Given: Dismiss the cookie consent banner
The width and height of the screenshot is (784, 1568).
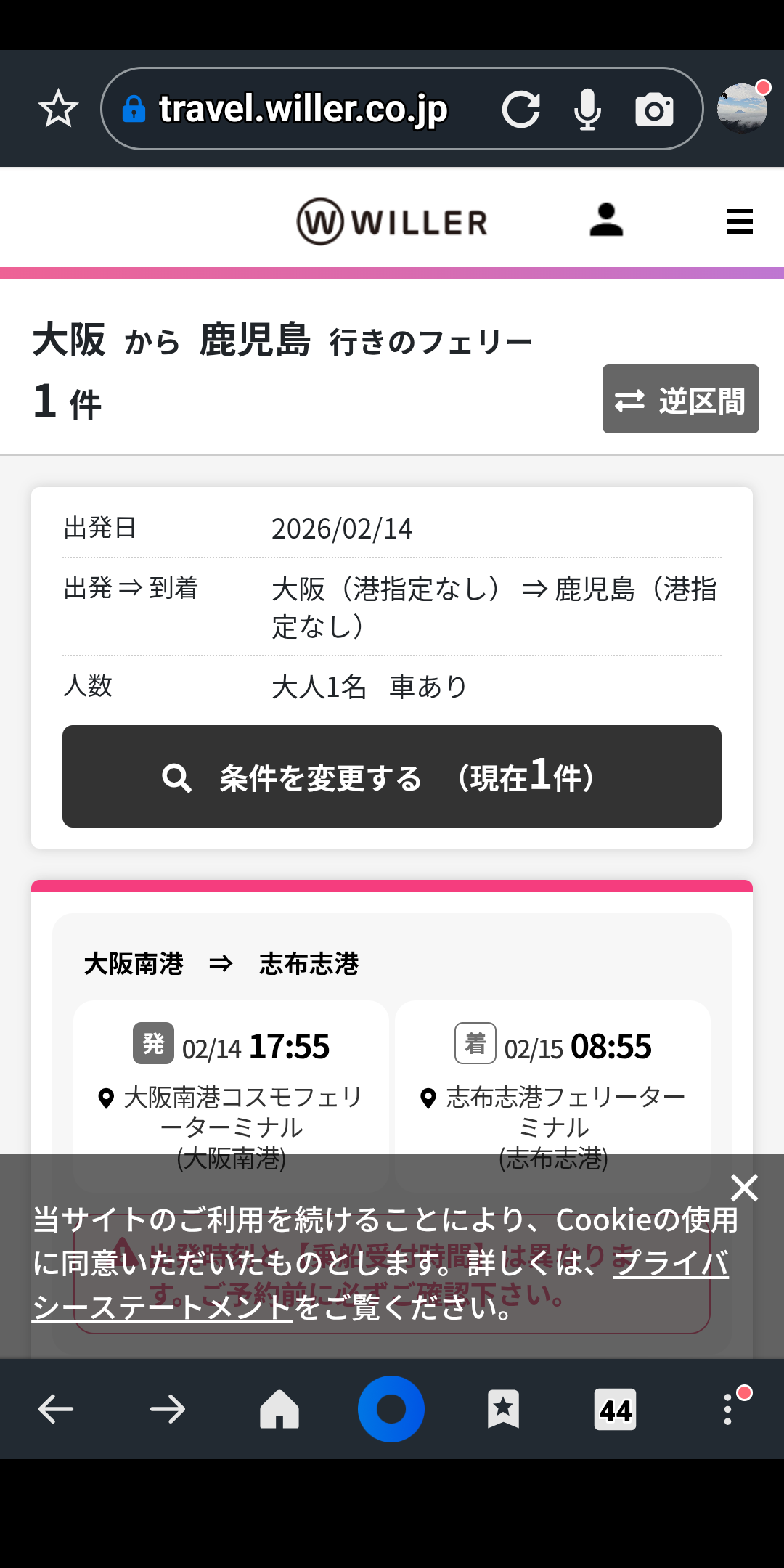Looking at the screenshot, I should coord(744,1188).
